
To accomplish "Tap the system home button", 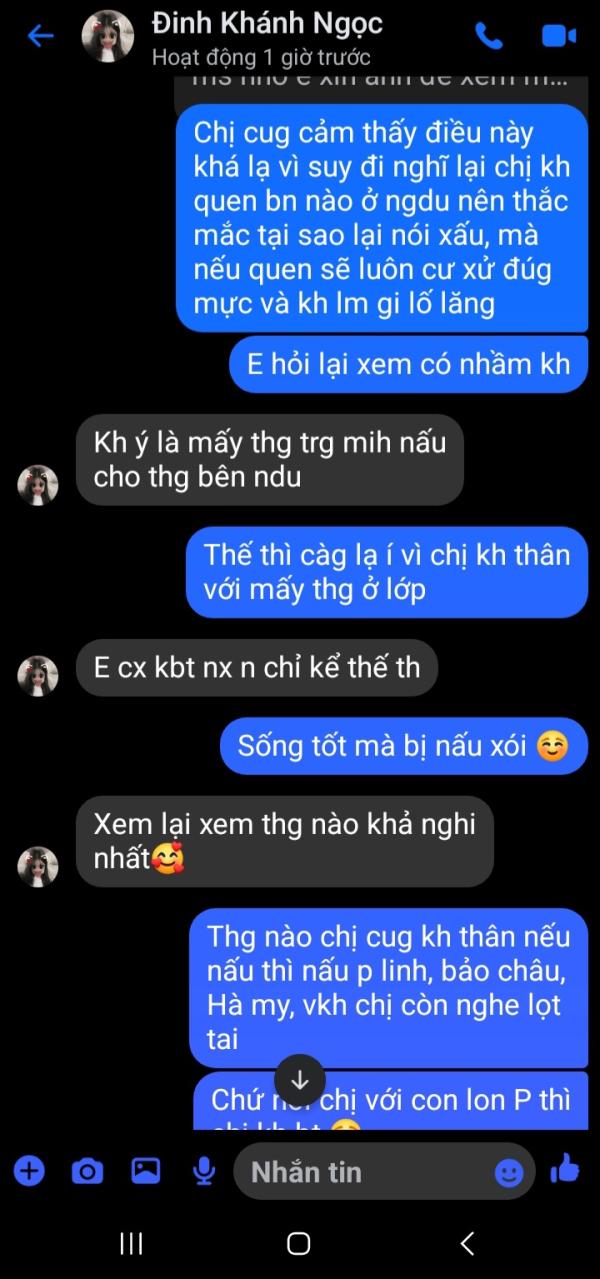I will (299, 1243).
